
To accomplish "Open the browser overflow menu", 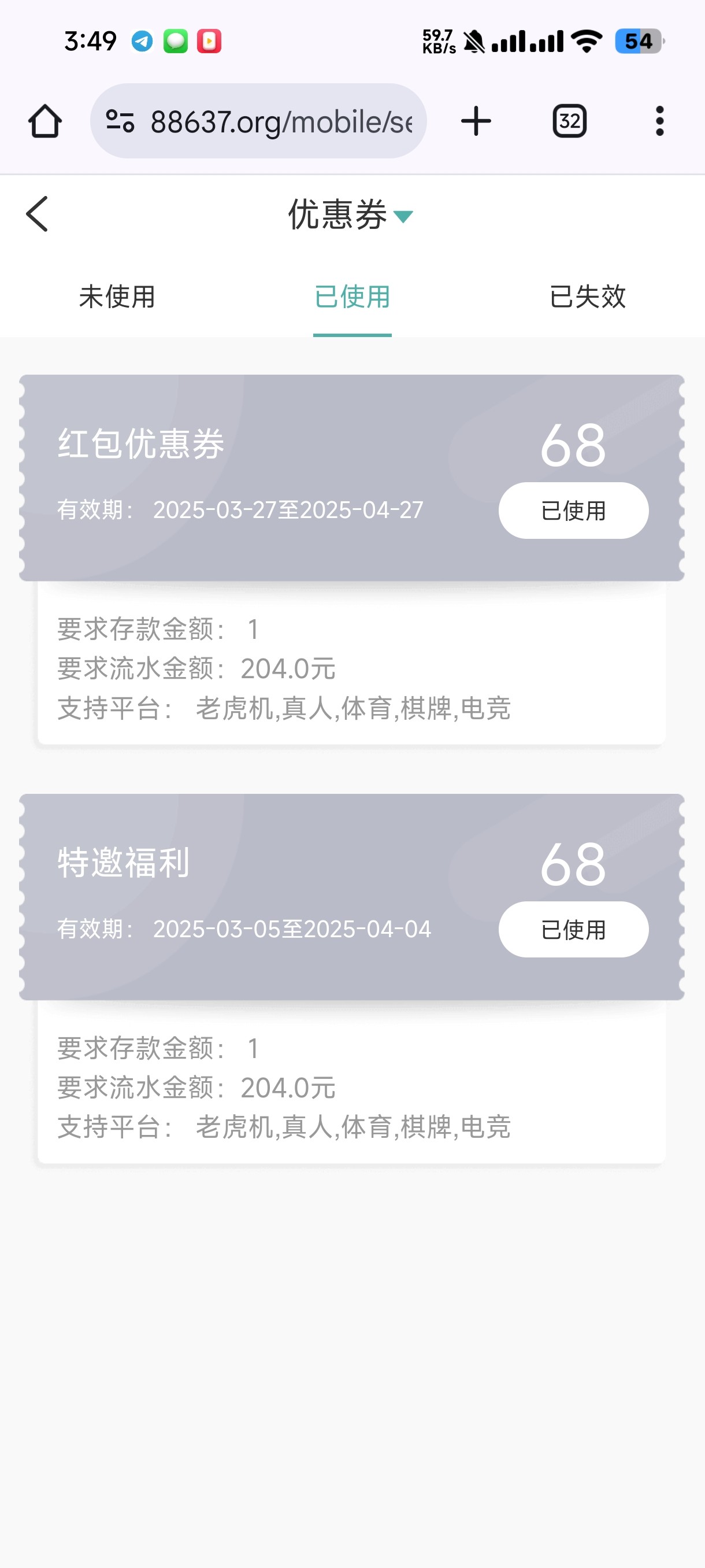I will pyautogui.click(x=659, y=121).
